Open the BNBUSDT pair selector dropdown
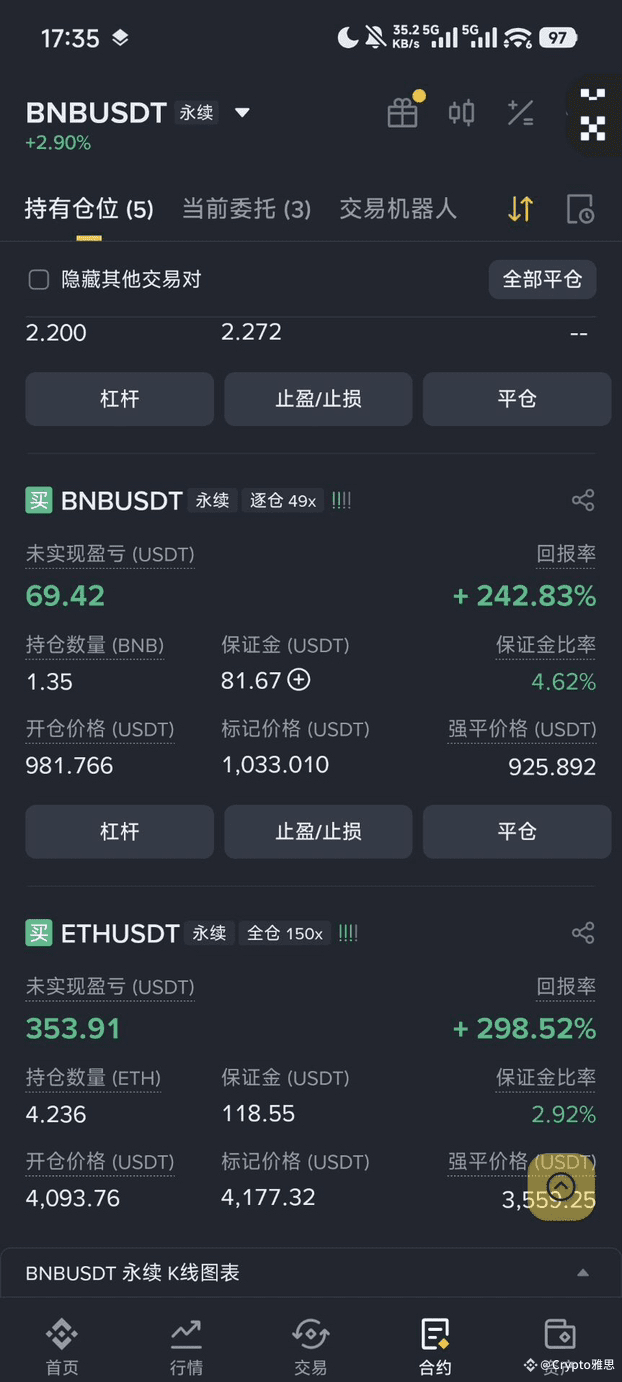This screenshot has height=1382, width=622. (242, 113)
